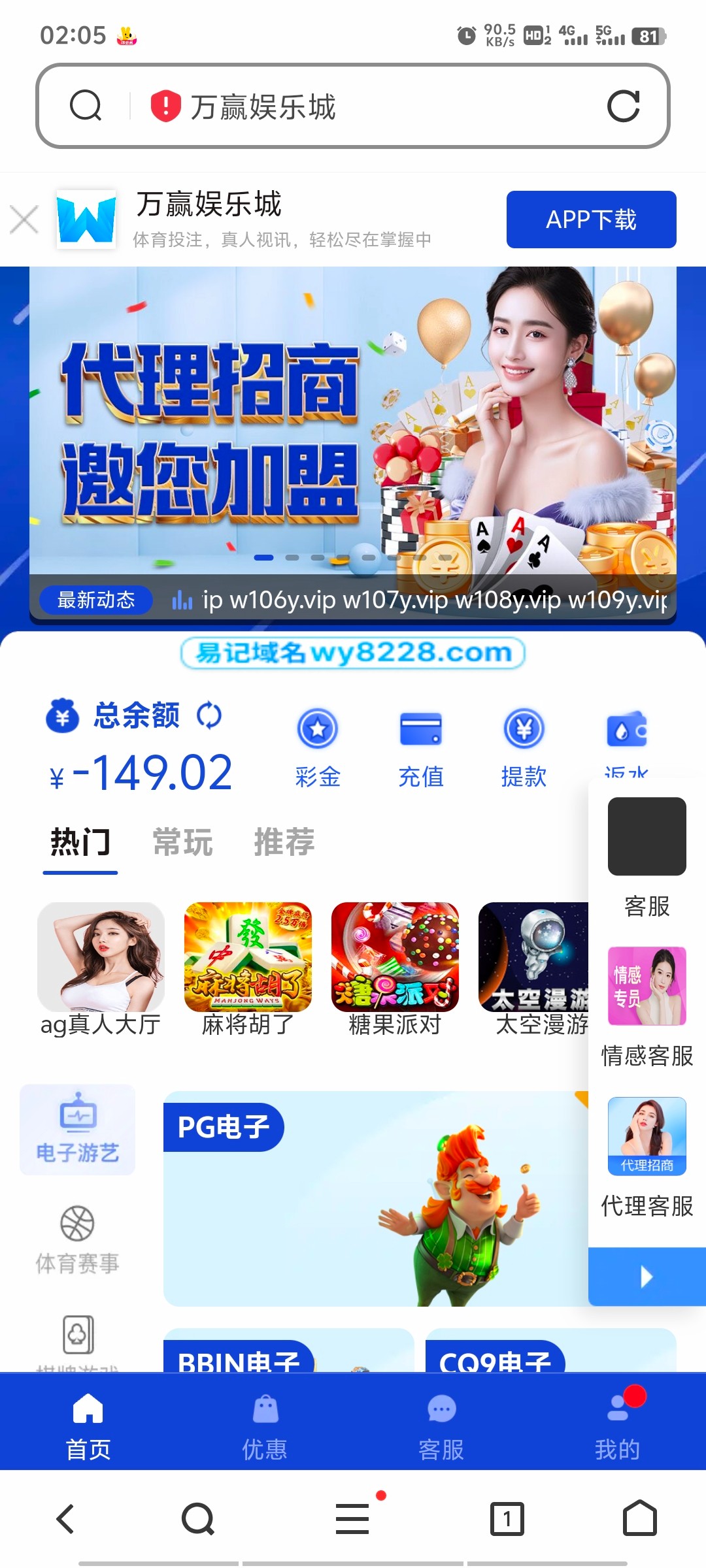Image resolution: width=706 pixels, height=1568 pixels.
Task: Dismiss the APP download banner
Action: point(25,220)
